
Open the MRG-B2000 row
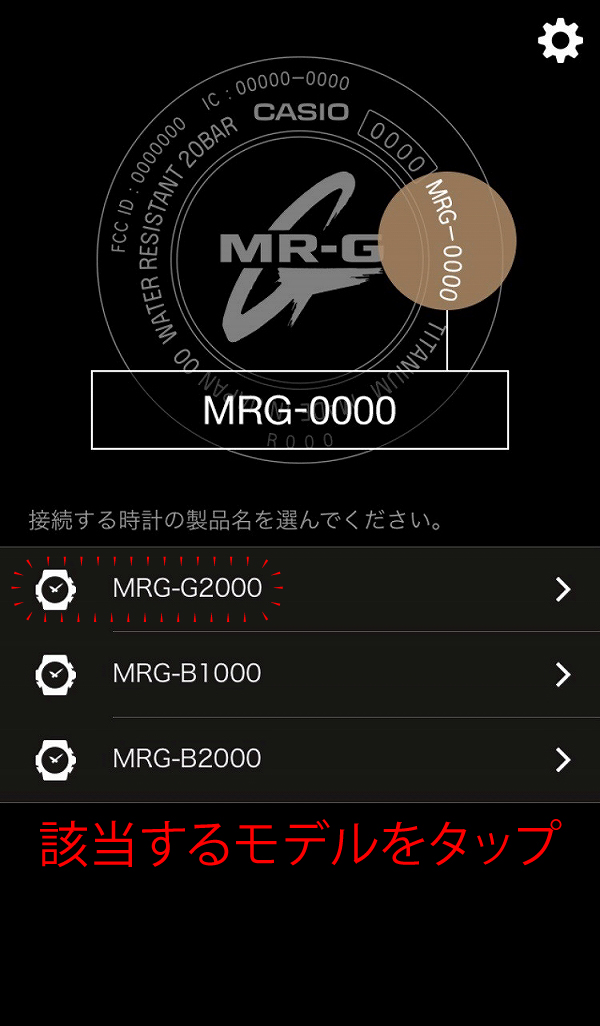(300, 759)
